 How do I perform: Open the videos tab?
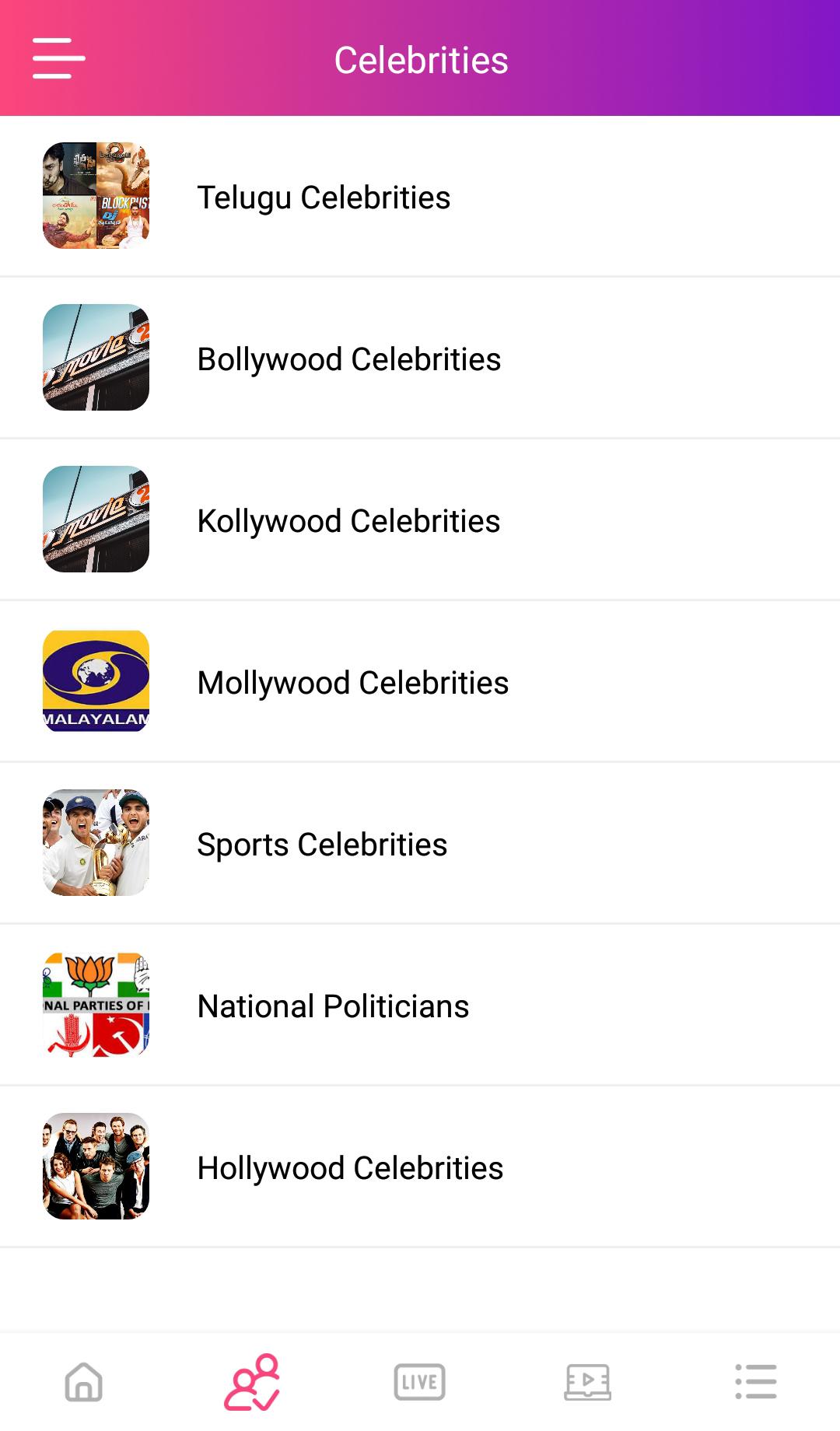[x=588, y=1382]
